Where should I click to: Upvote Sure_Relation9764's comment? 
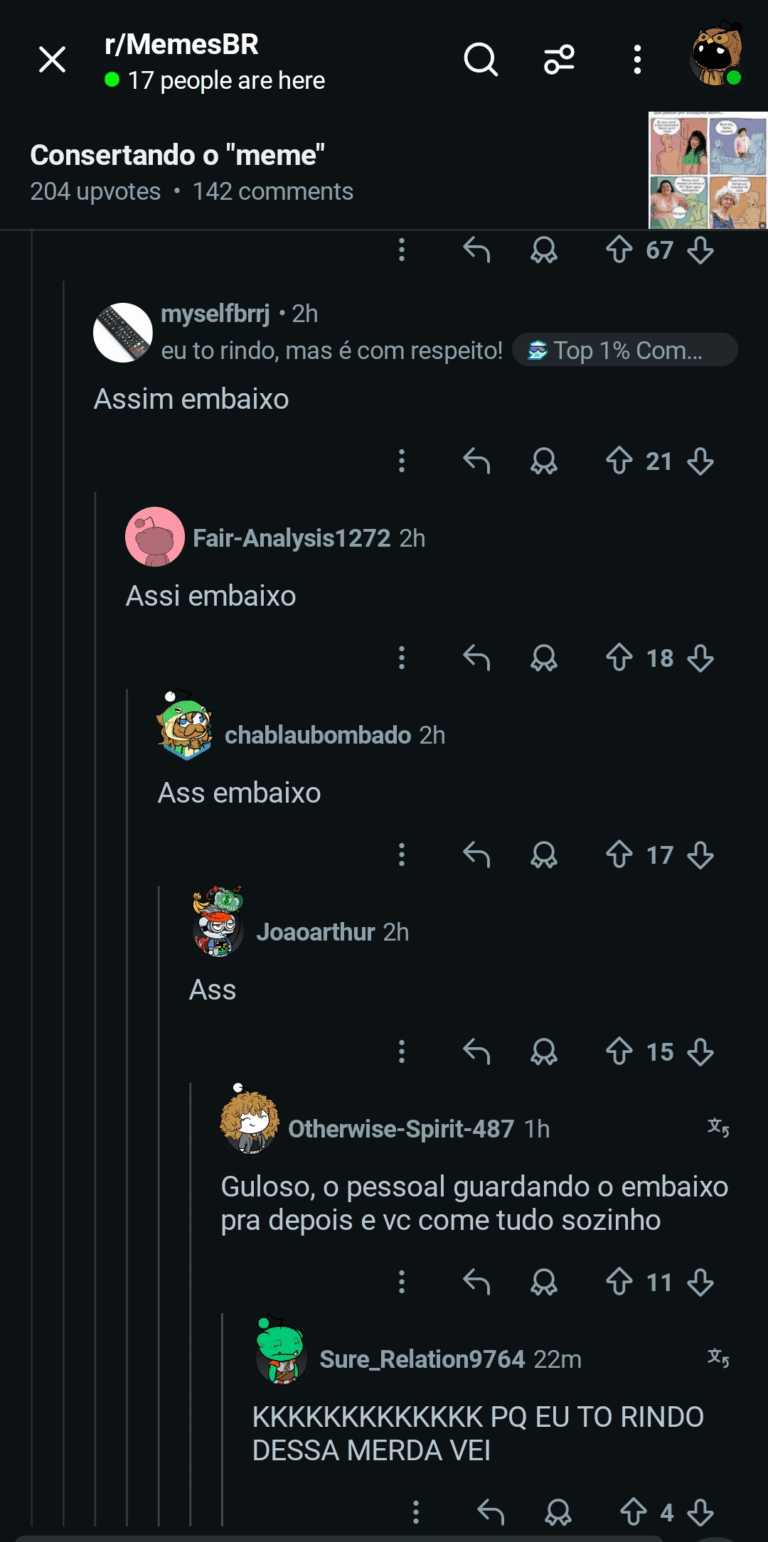pos(633,1512)
